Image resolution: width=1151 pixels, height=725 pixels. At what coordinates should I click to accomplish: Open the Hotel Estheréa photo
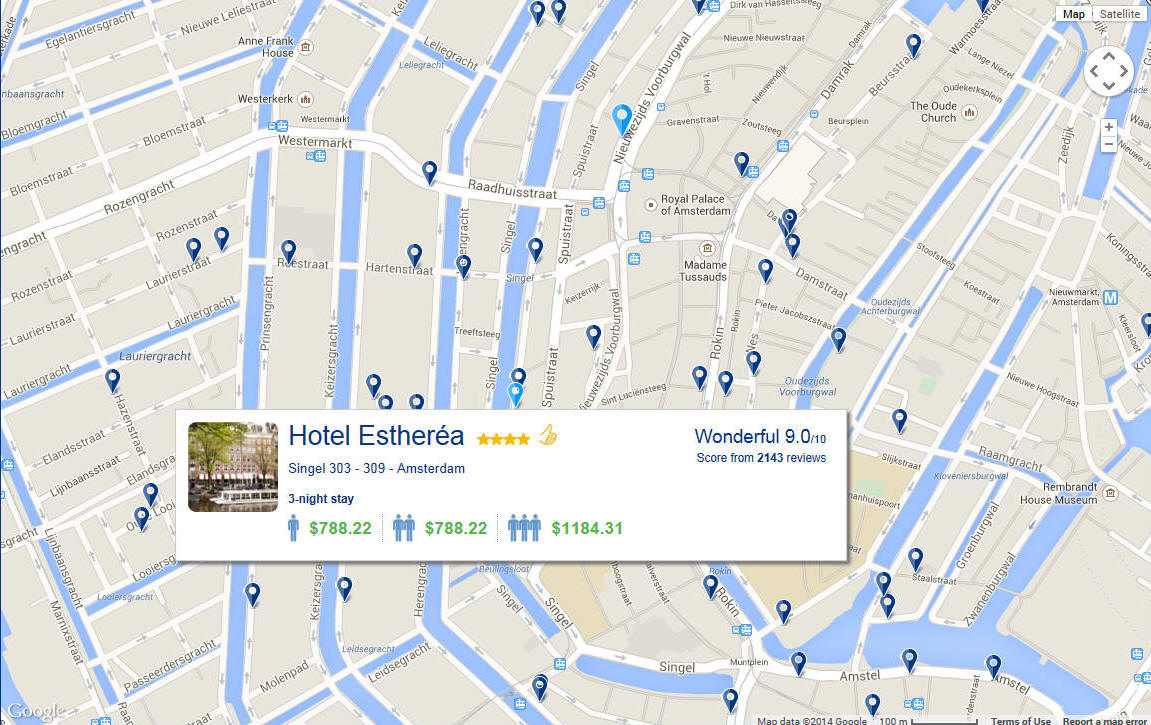233,467
